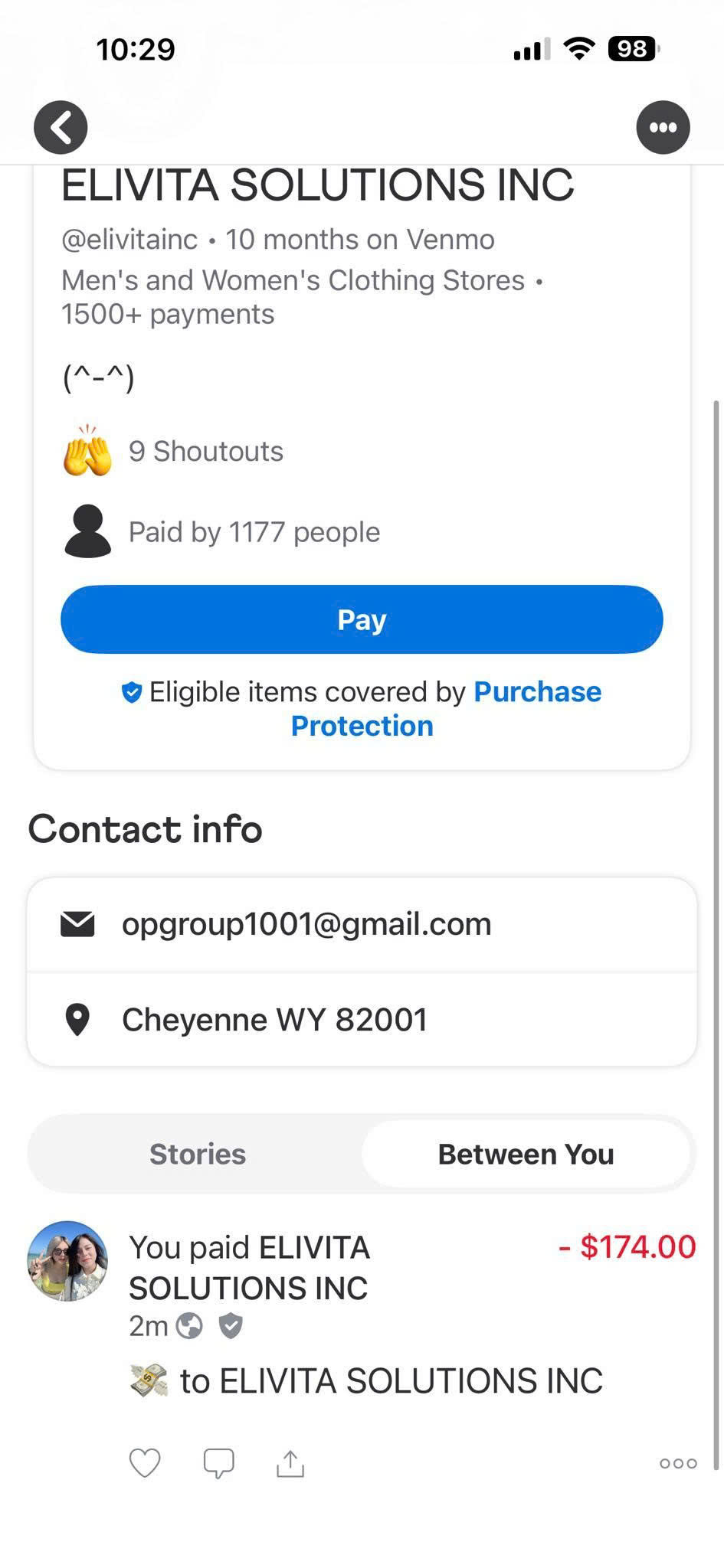724x1568 pixels.
Task: Comment on the ELIVITA payment
Action: (x=218, y=1463)
